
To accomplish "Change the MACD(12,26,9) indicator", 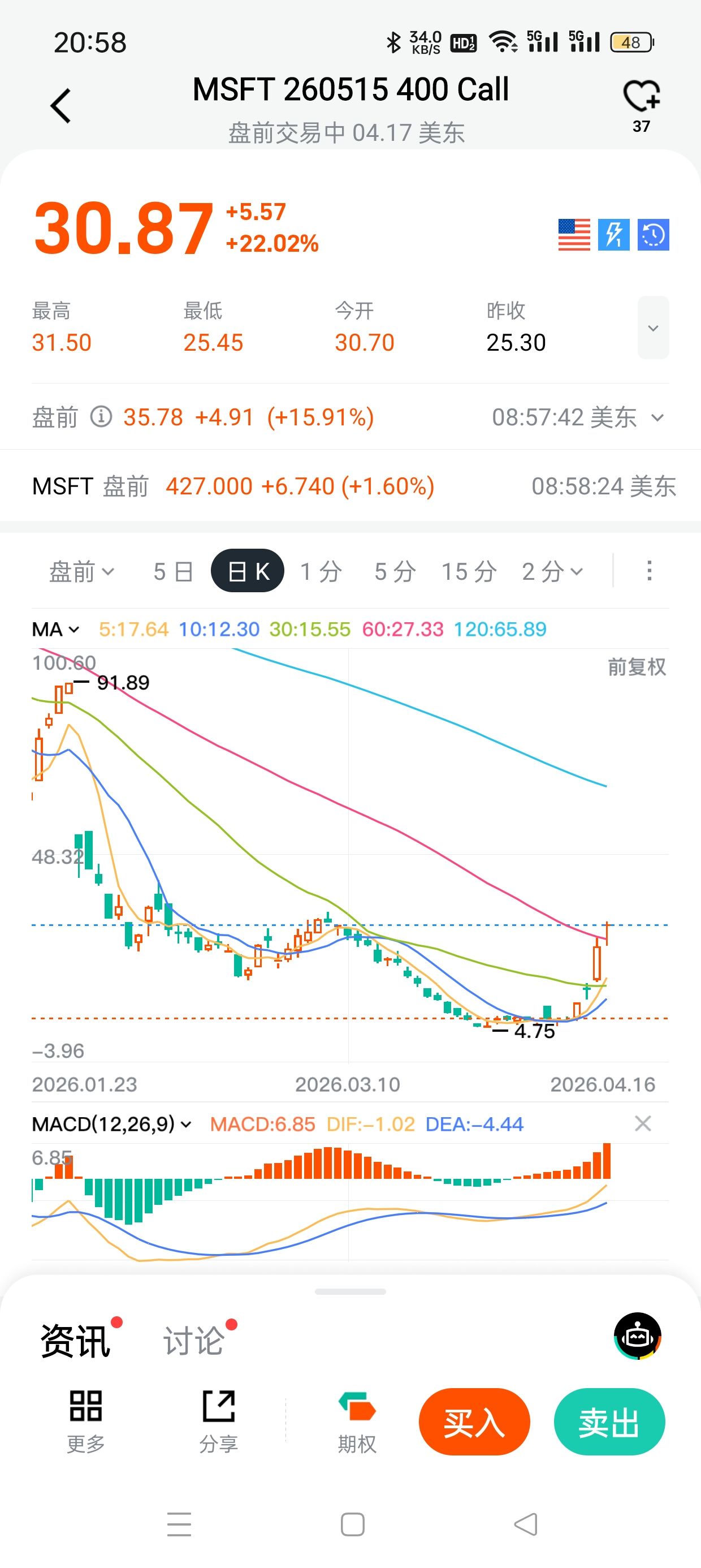I will tap(112, 1123).
